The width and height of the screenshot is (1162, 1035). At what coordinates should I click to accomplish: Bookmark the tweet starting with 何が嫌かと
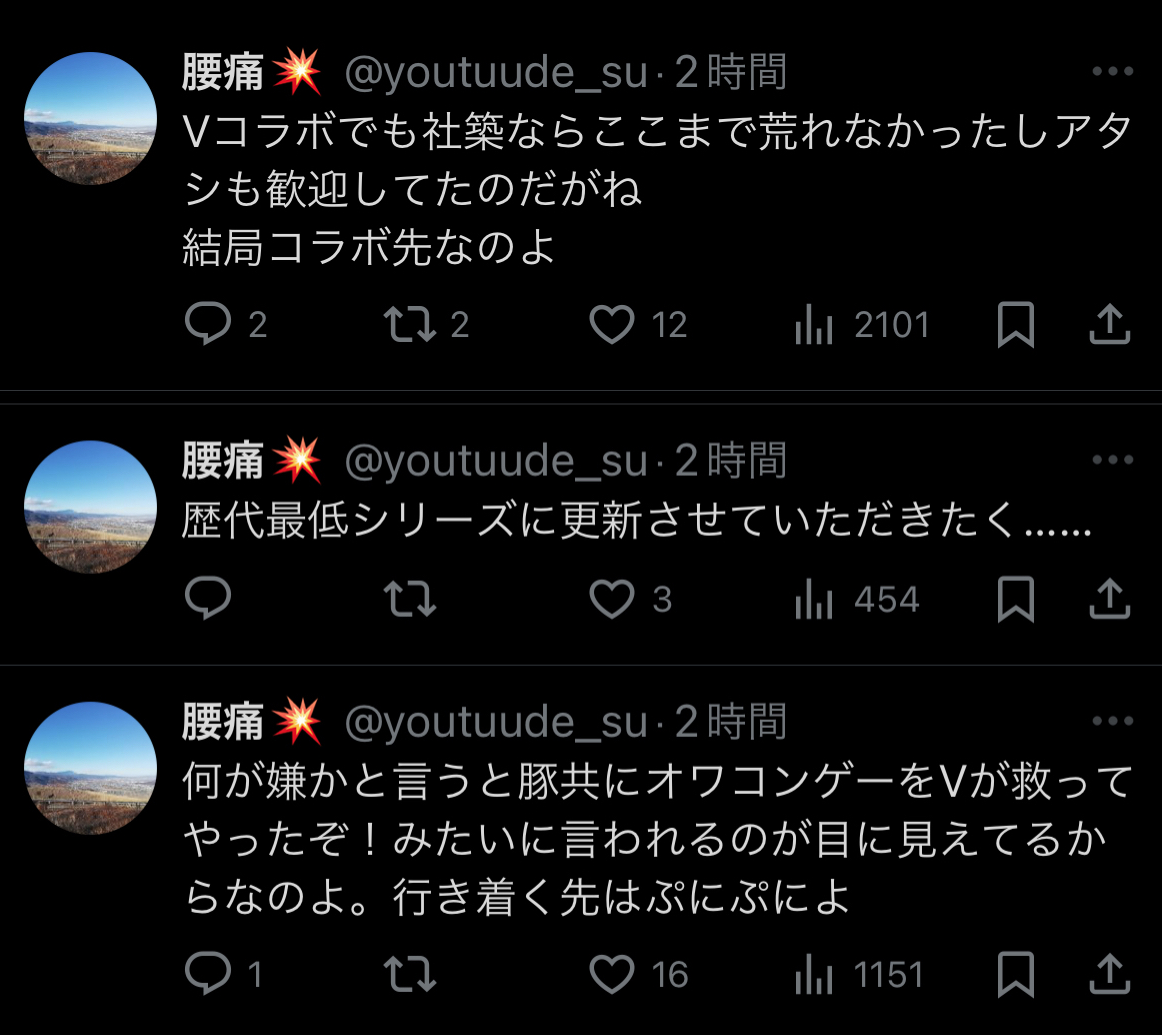[1015, 974]
